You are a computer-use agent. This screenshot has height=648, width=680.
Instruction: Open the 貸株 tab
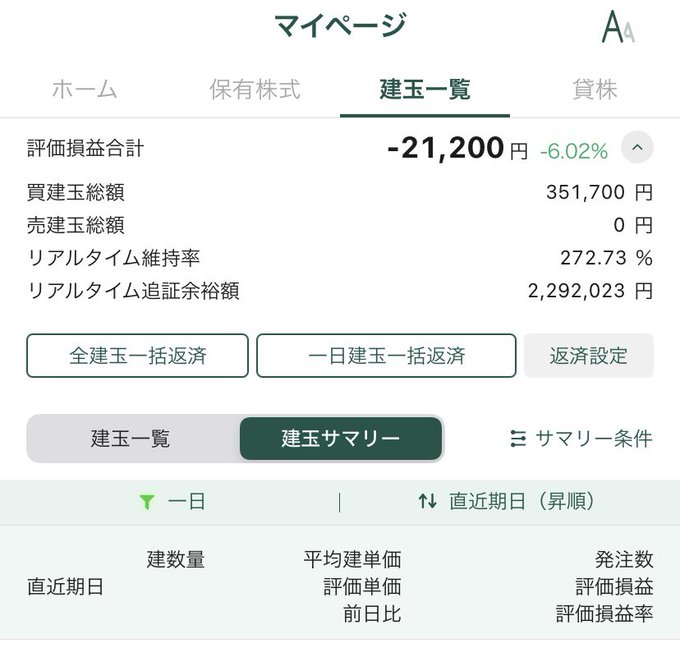(x=595, y=89)
